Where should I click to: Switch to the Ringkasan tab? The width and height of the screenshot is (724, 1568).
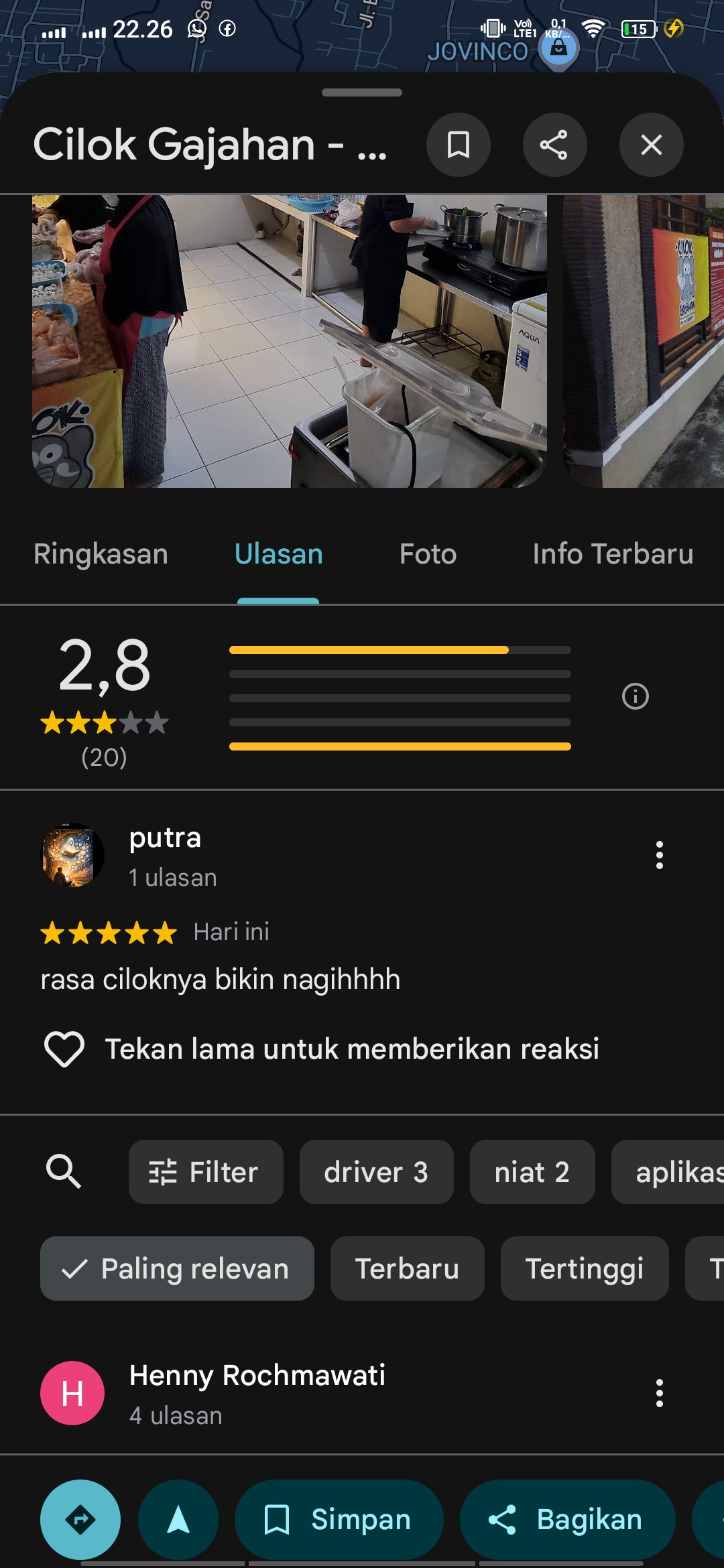coord(101,554)
